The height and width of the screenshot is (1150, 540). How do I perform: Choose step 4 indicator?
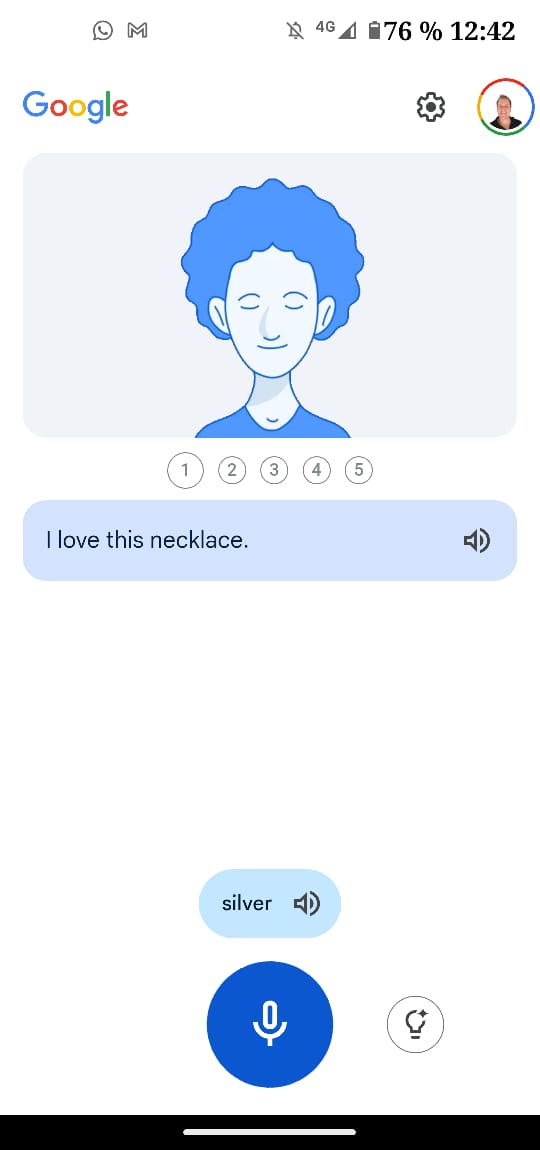(316, 470)
